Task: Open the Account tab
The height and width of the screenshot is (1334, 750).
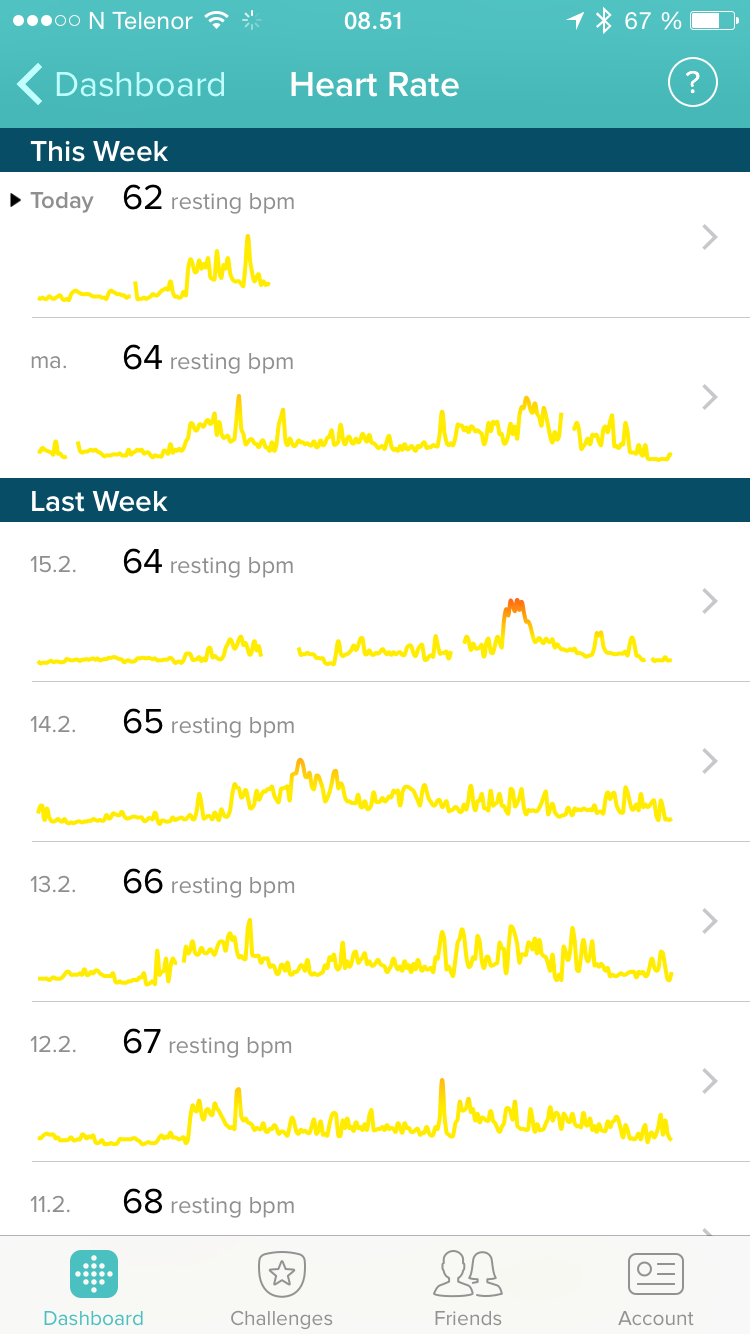Action: coord(656,1288)
